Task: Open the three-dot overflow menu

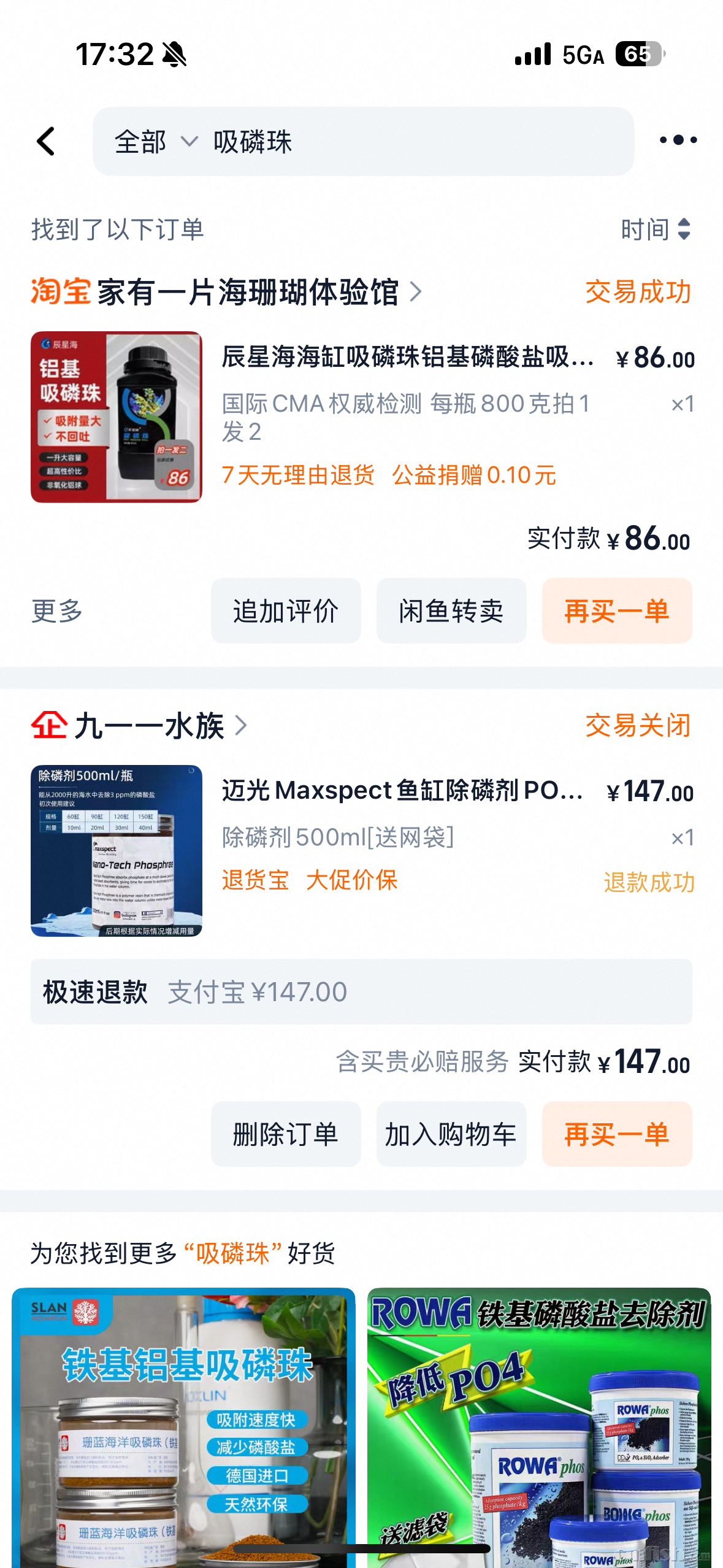Action: tap(678, 140)
